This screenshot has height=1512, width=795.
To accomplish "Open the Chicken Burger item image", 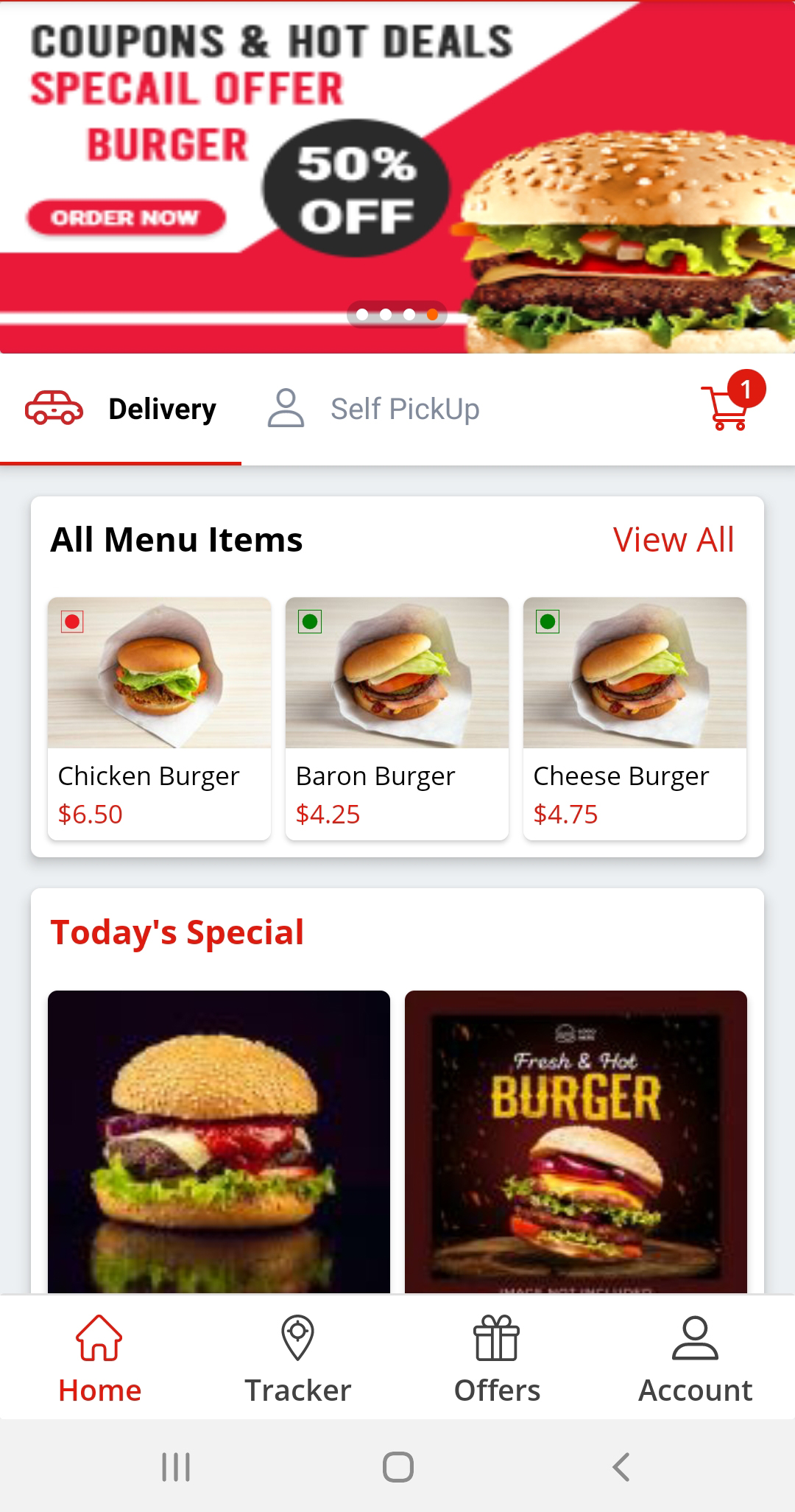I will coord(159,672).
